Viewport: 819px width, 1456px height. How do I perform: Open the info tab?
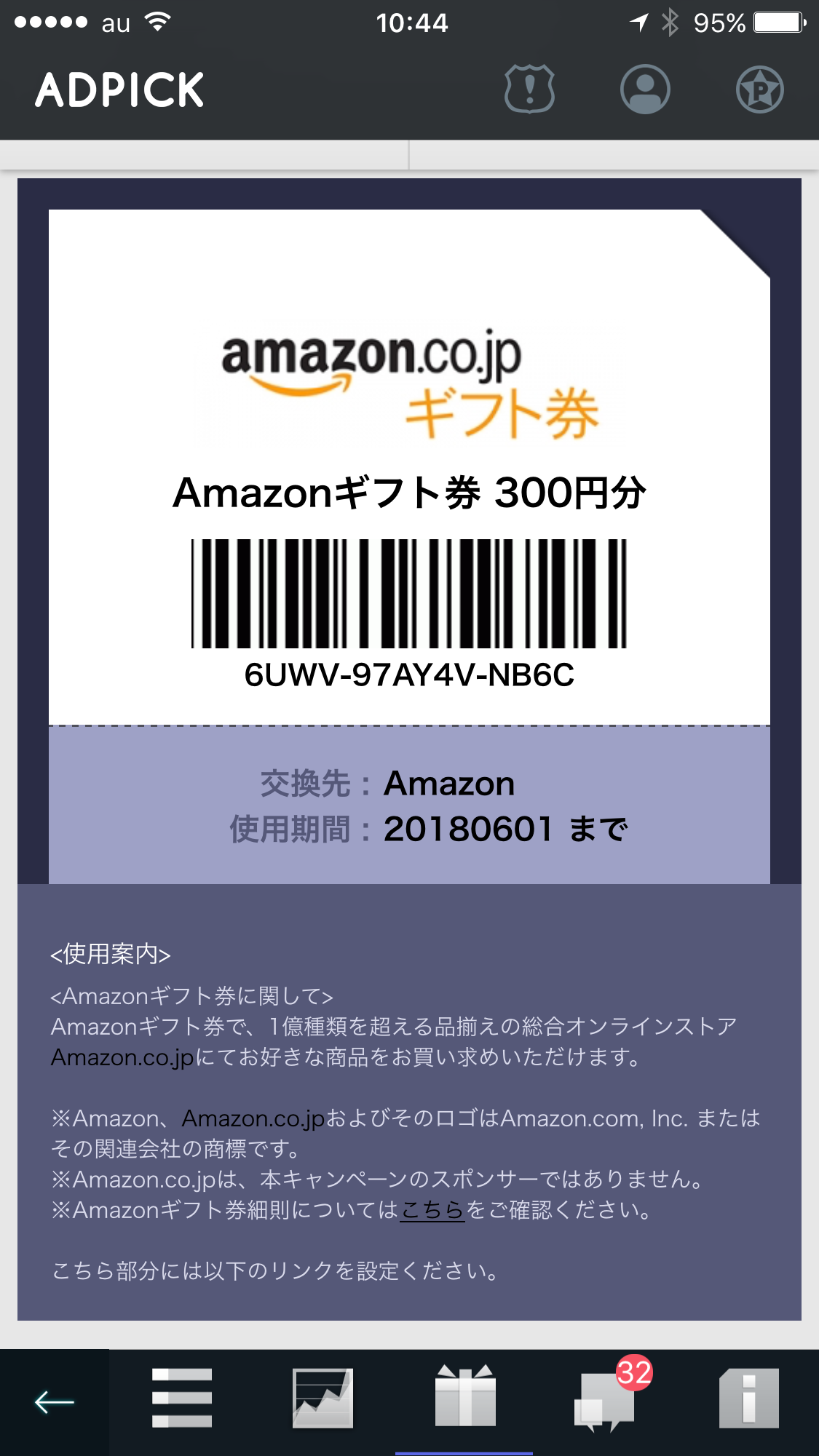click(x=748, y=1398)
